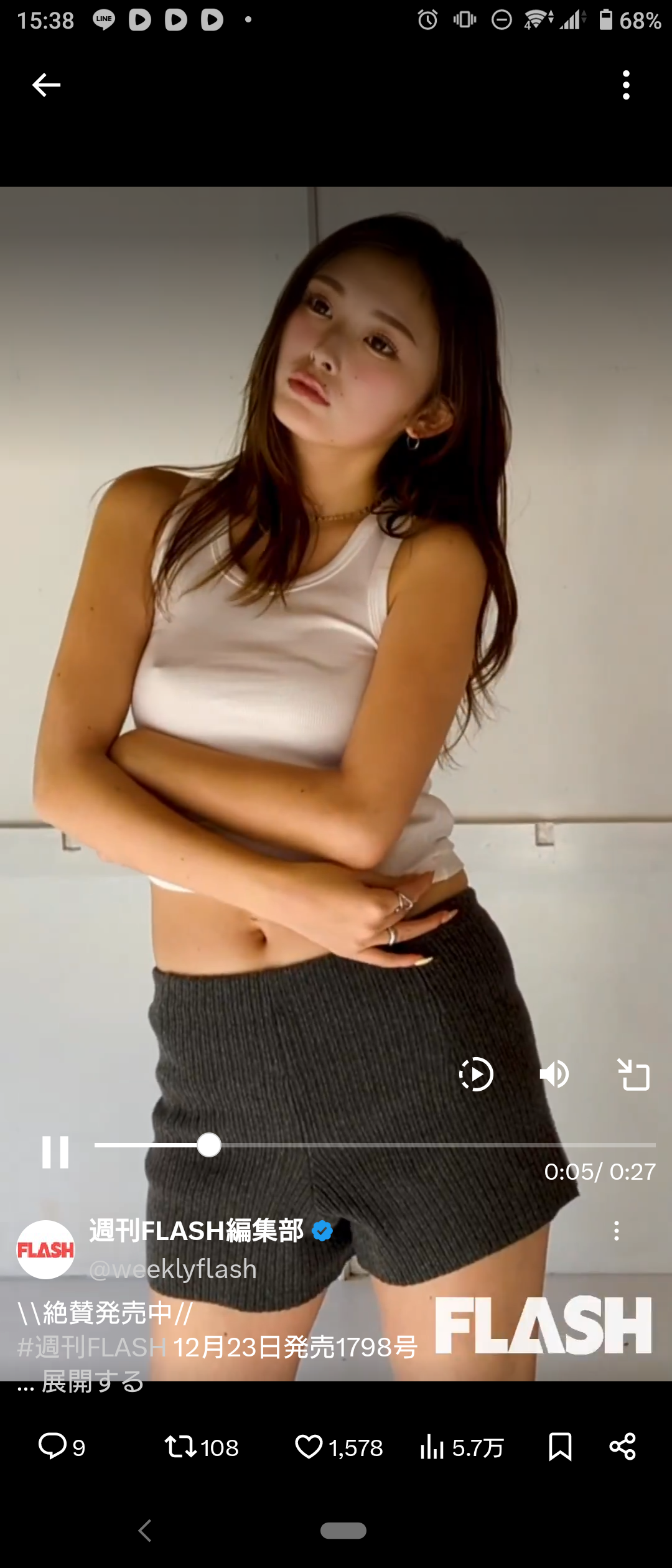
Task: Go back using the arrow at top left
Action: [x=45, y=85]
